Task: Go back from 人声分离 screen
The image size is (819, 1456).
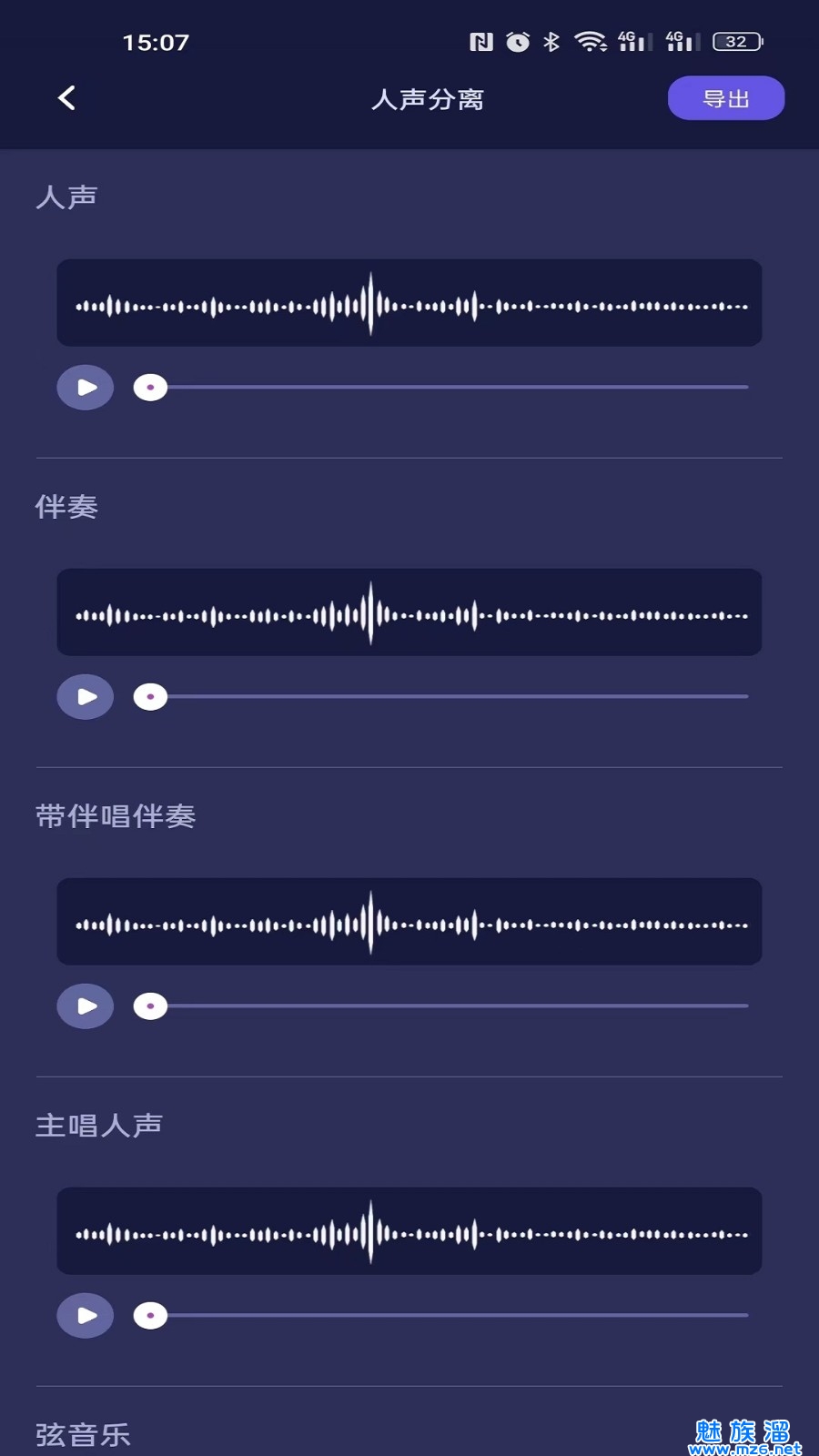Action: [66, 98]
